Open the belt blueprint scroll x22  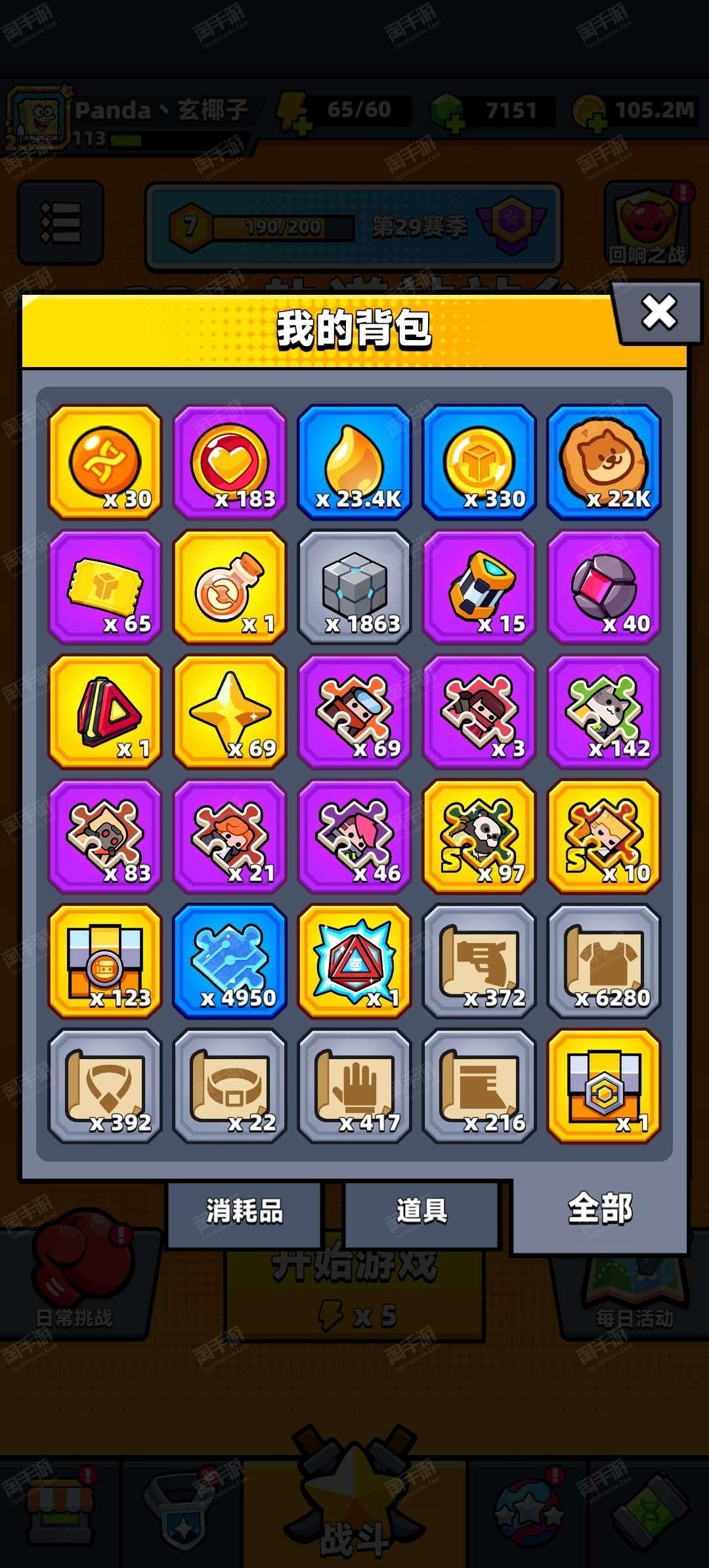click(x=230, y=1085)
